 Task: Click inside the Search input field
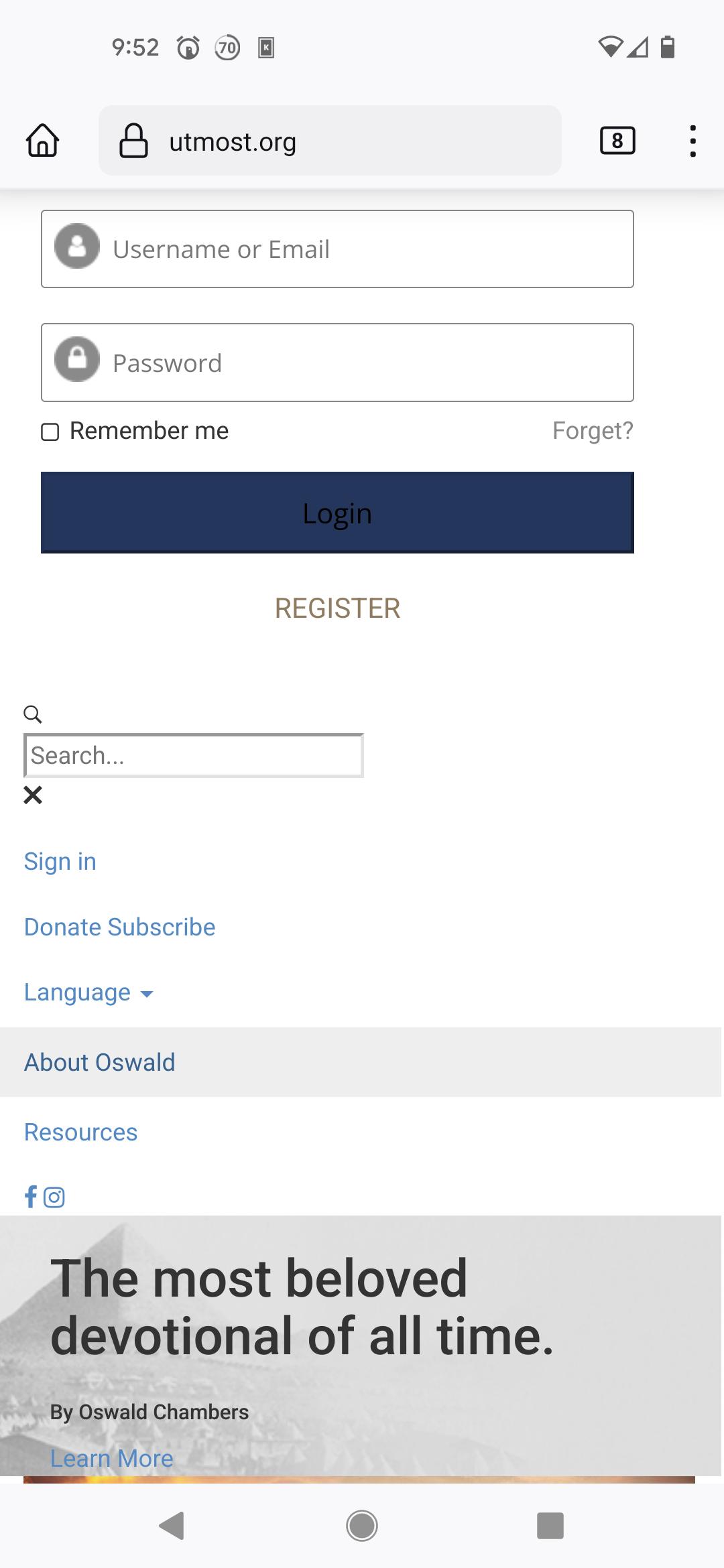point(193,755)
